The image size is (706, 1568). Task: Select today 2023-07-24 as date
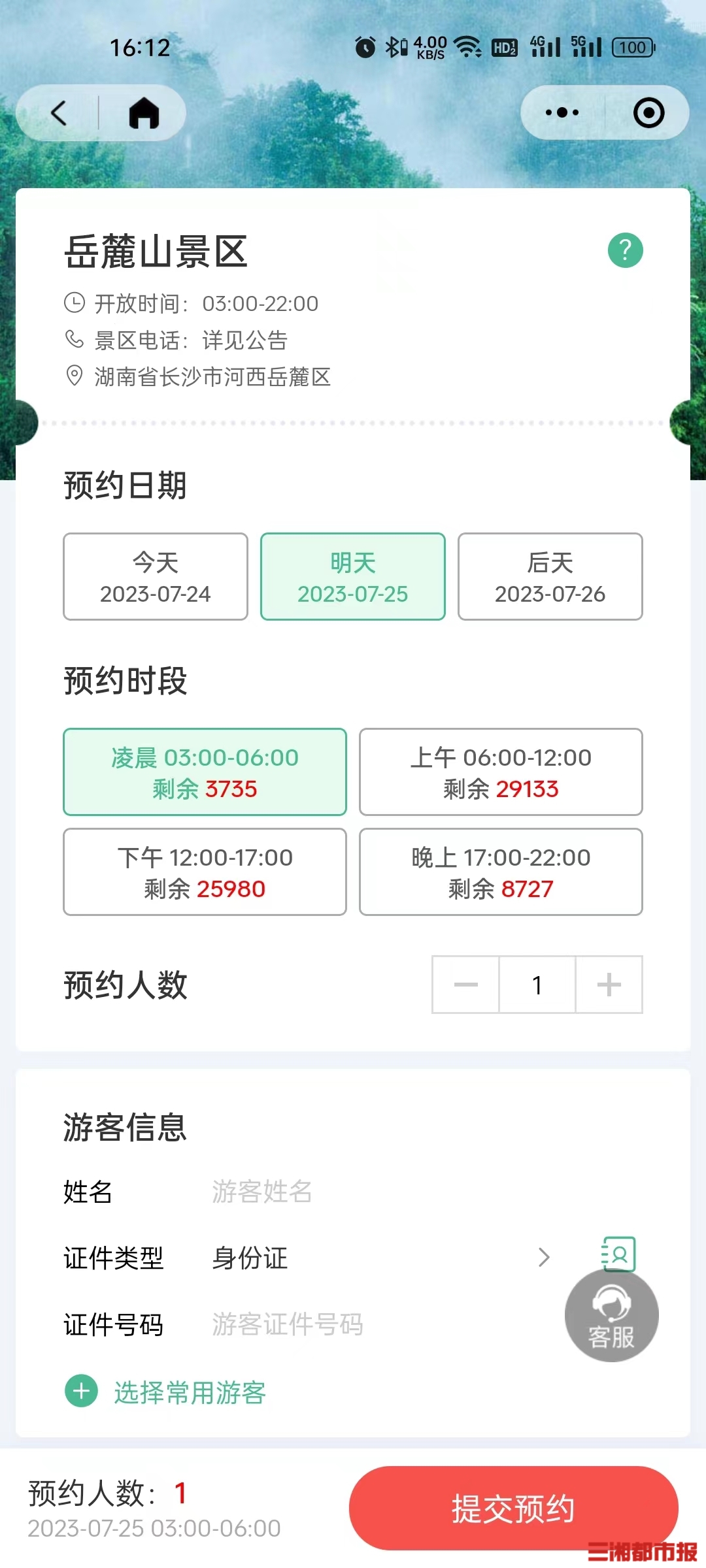pos(156,577)
